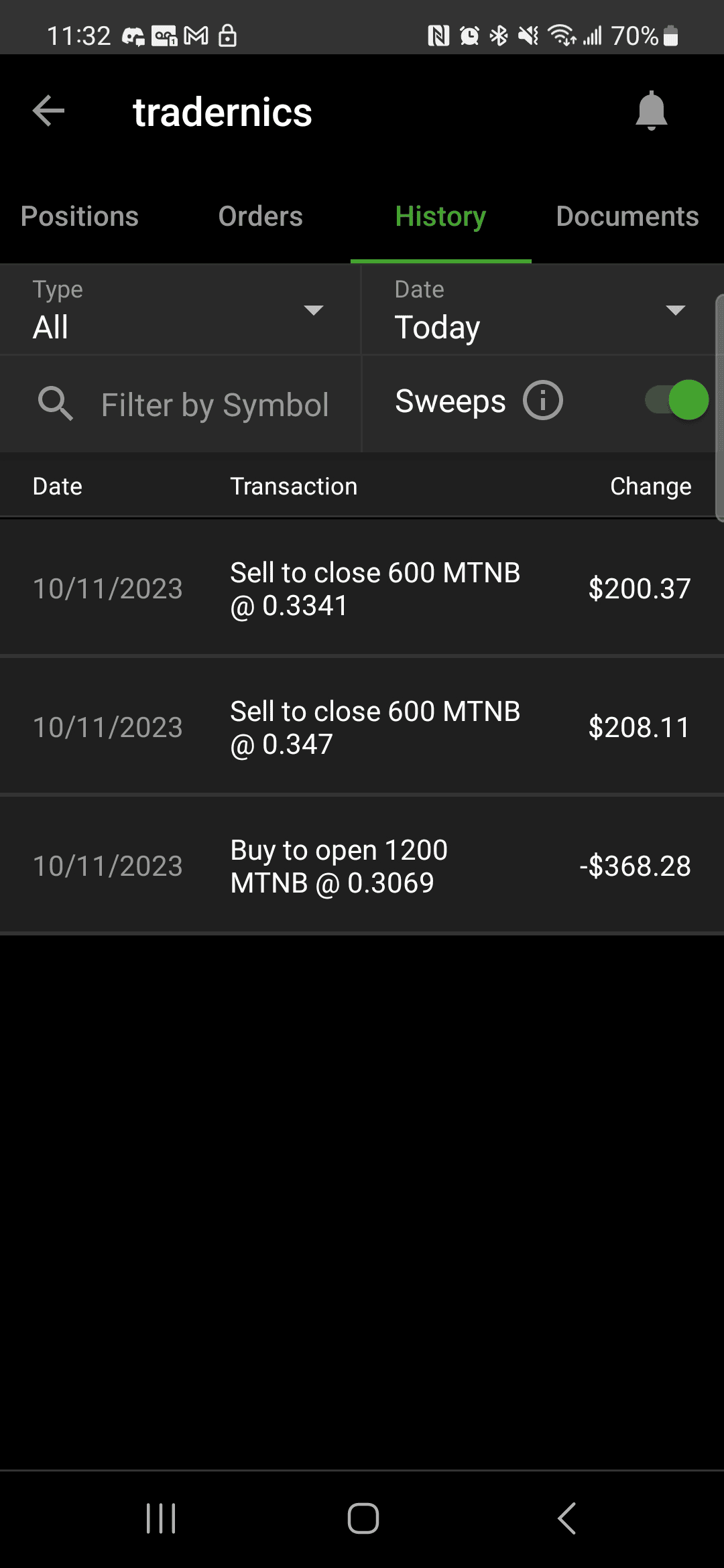Open the Sell to close MTNB @ 0.347 transaction
The width and height of the screenshot is (724, 1568).
(x=362, y=728)
